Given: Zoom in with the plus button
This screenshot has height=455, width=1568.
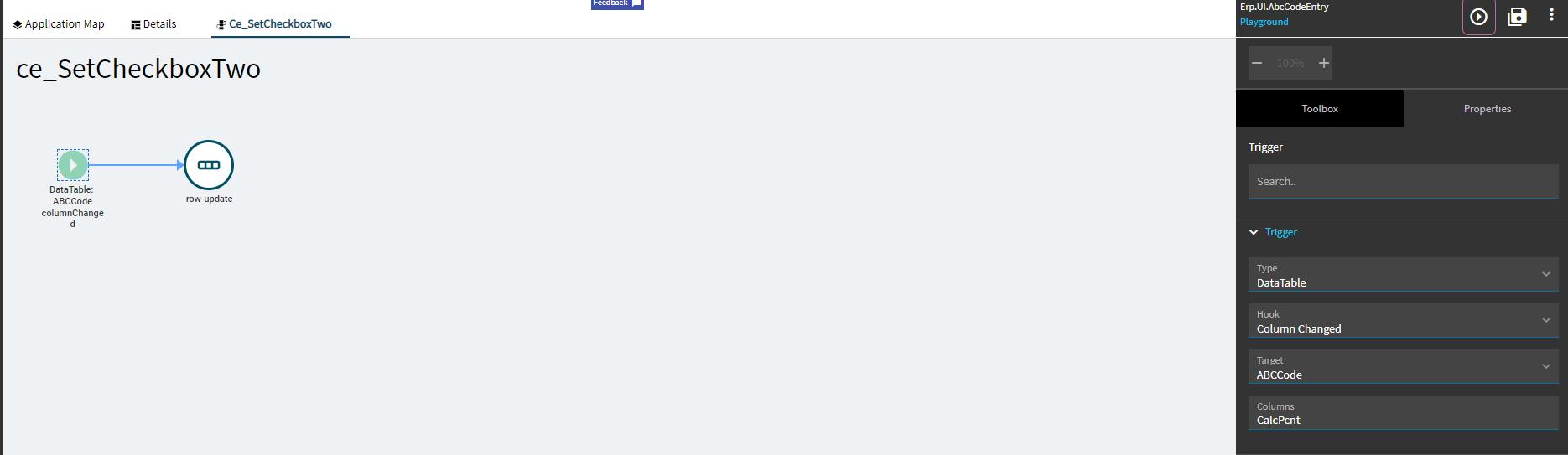Looking at the screenshot, I should click(x=1324, y=63).
